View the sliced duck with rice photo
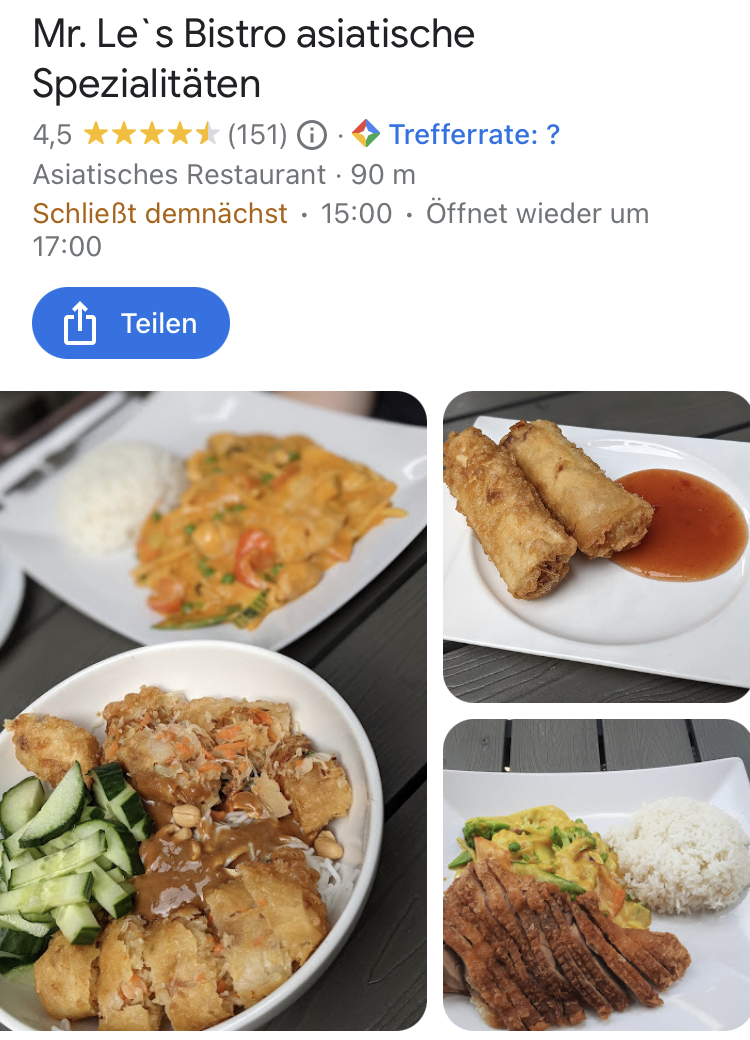 (596, 874)
